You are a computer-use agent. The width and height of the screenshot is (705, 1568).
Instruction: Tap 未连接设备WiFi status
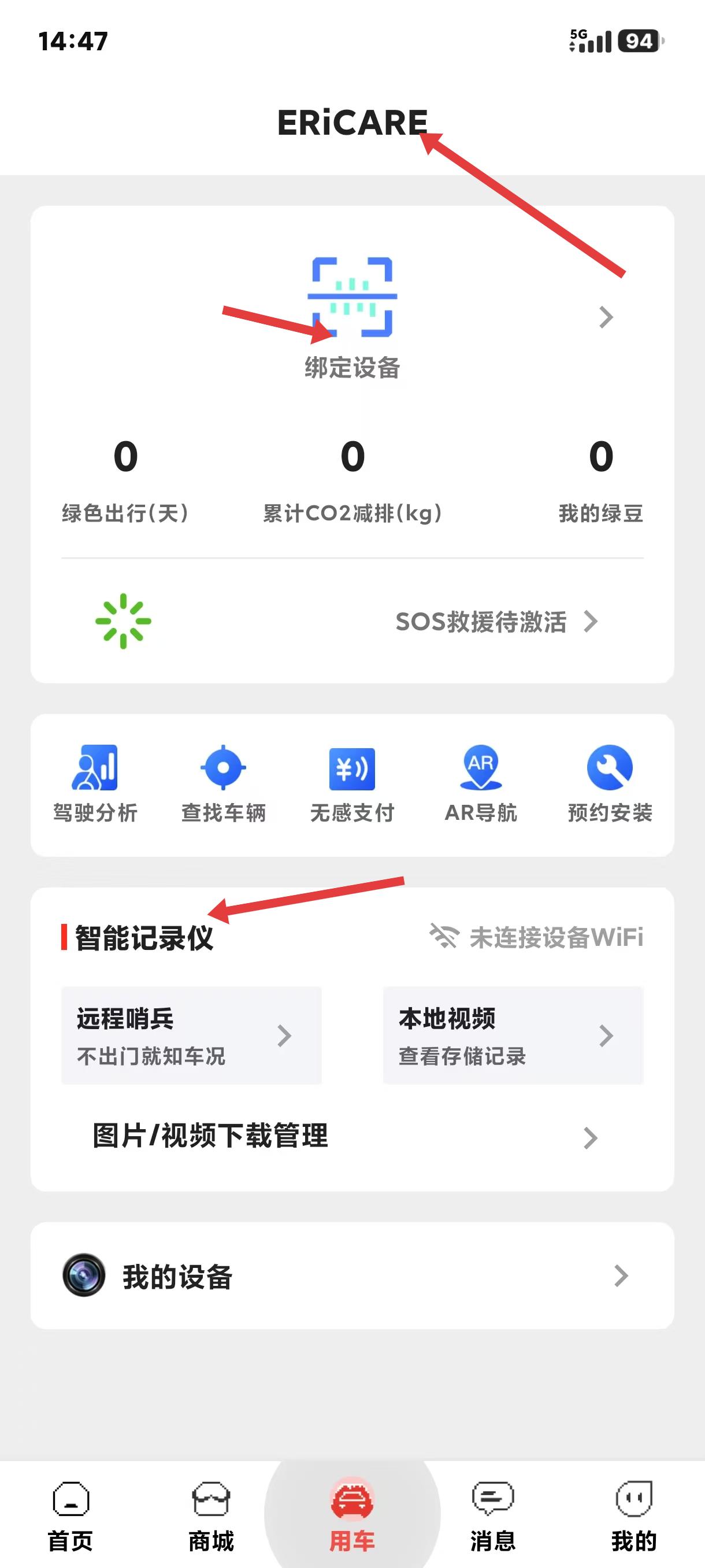(x=536, y=937)
